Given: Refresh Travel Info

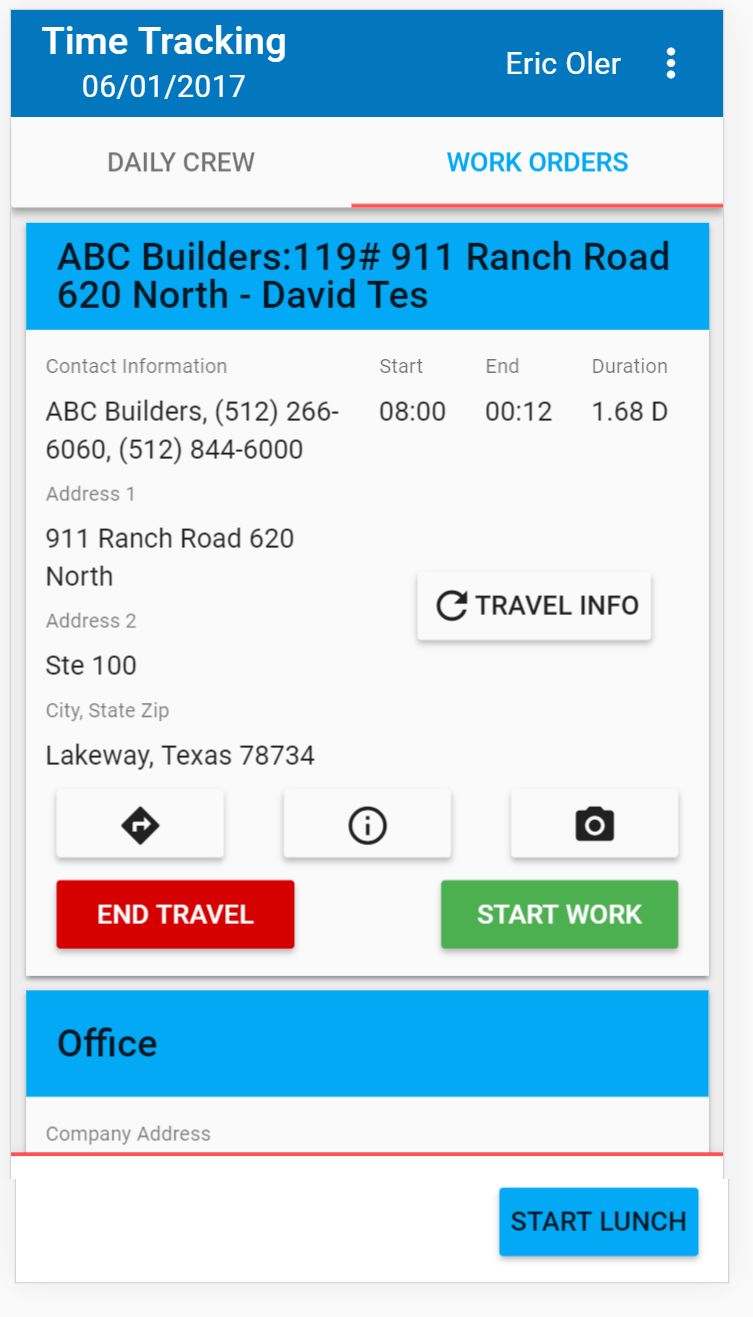Looking at the screenshot, I should pyautogui.click(x=534, y=606).
